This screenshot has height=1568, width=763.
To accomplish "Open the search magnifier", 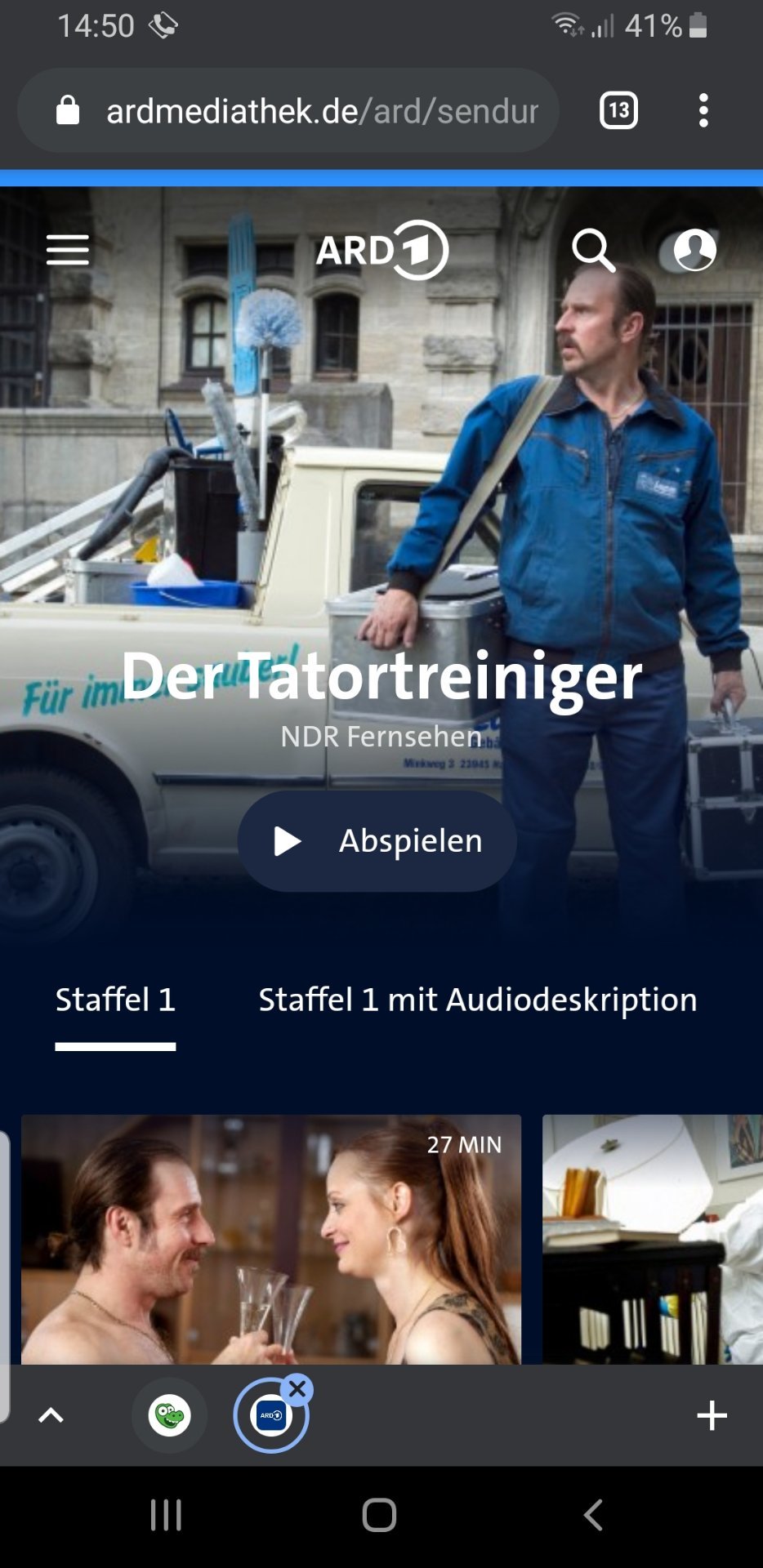I will 593,250.
